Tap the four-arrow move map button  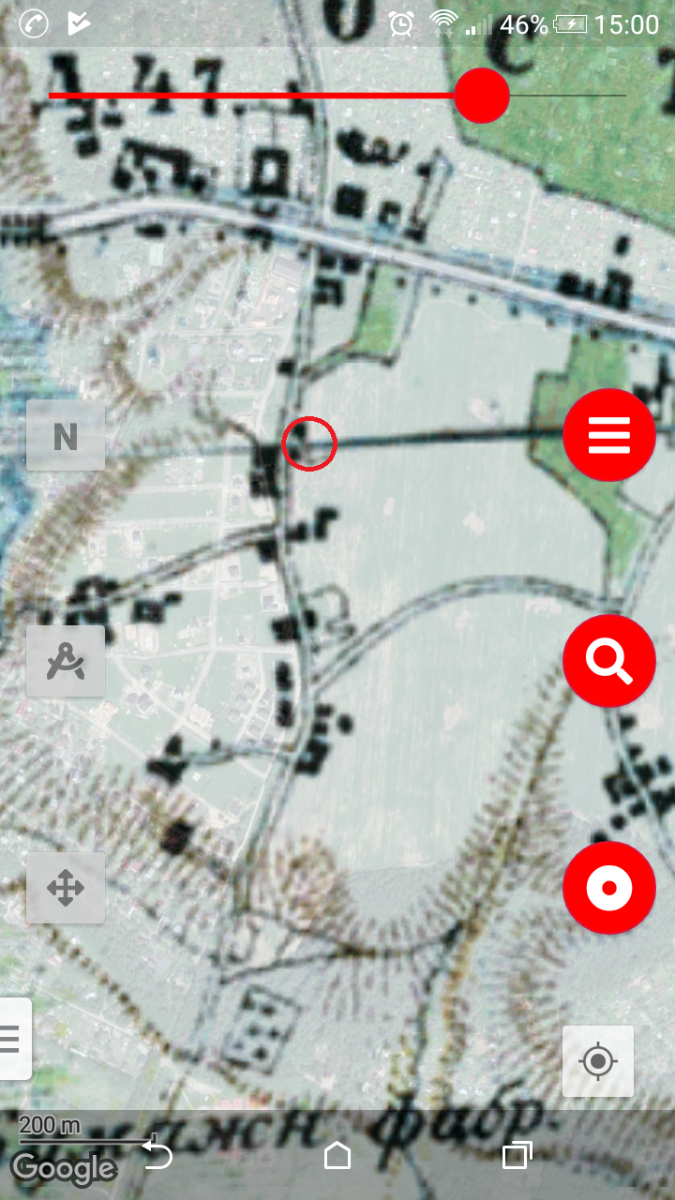[65, 888]
